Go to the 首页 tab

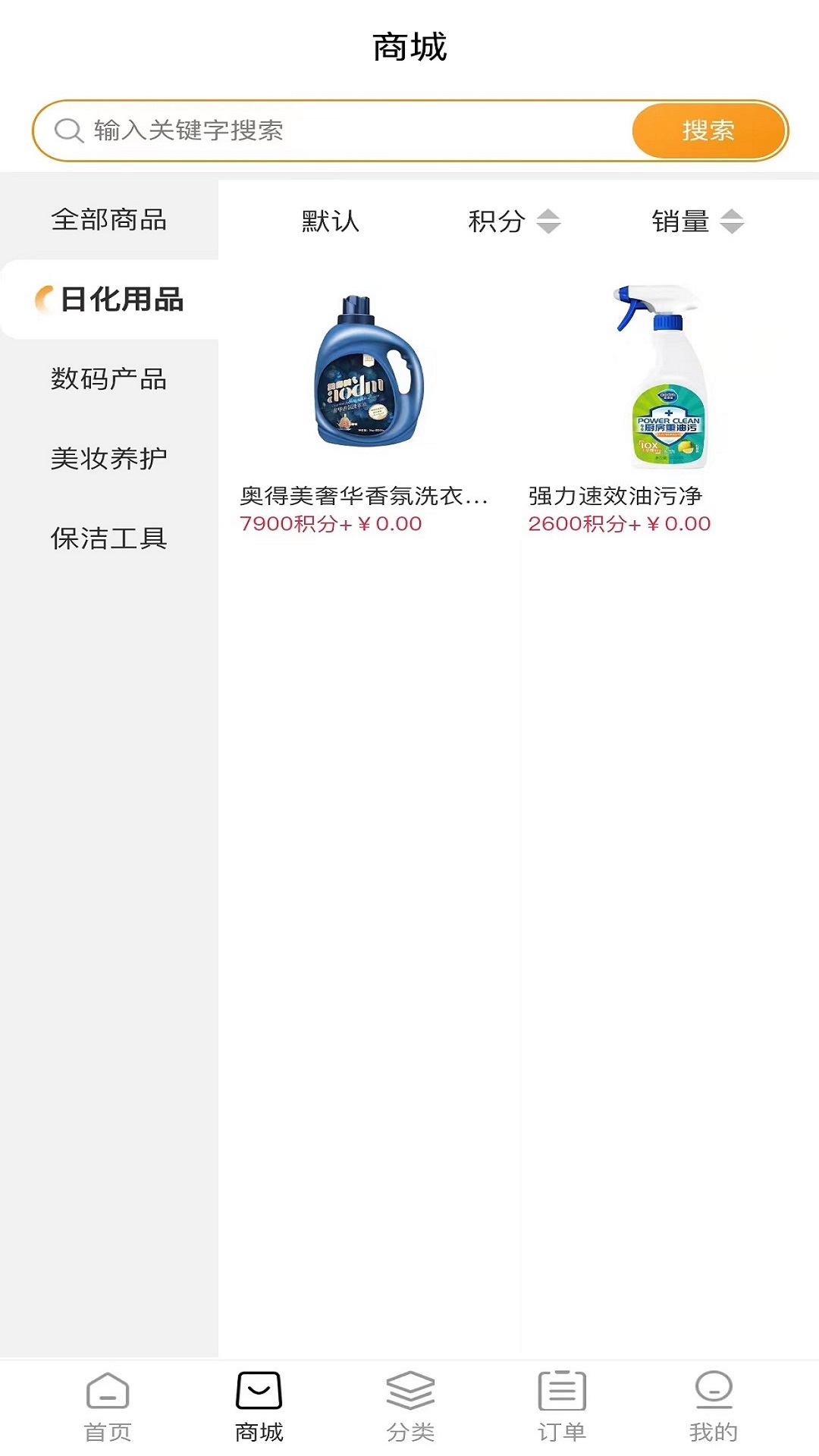[108, 1407]
